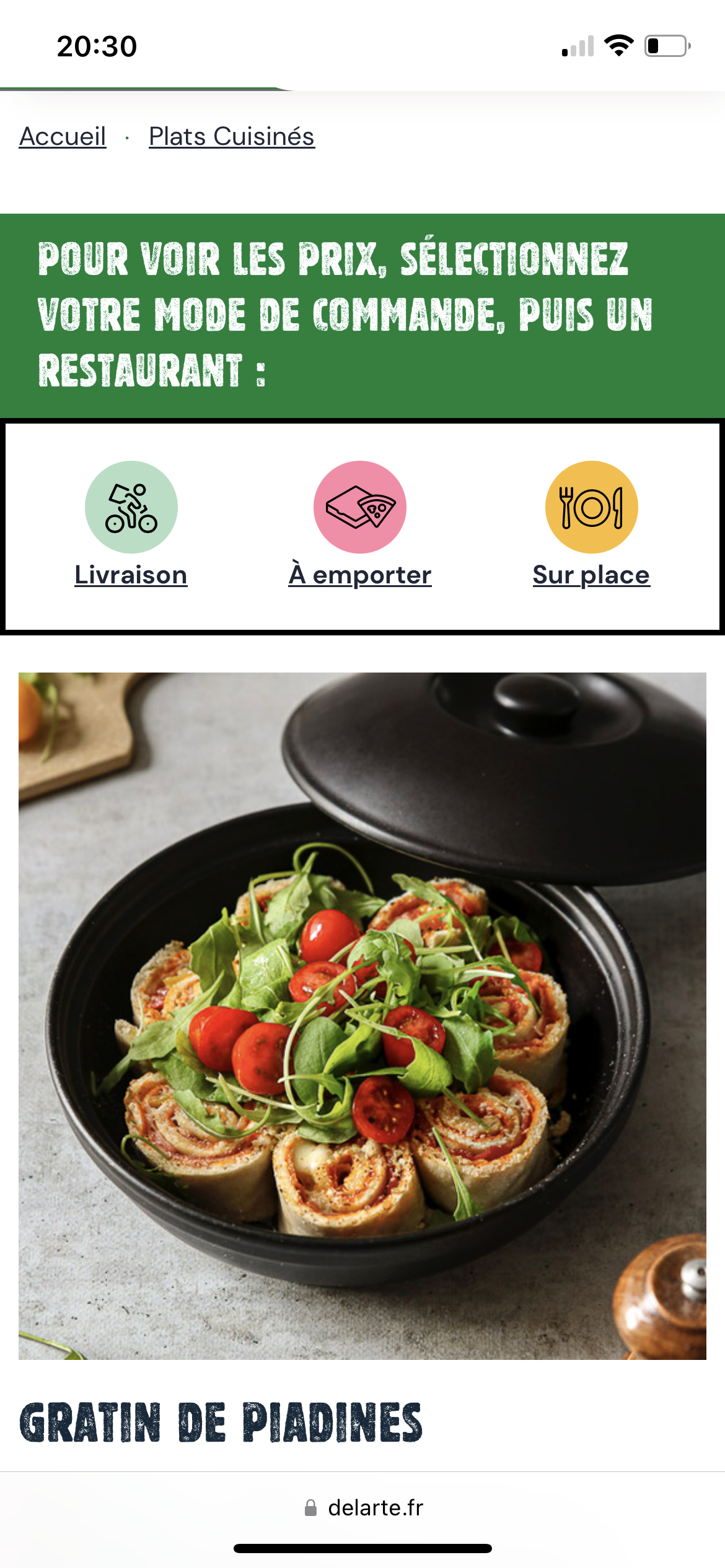Open the Plats Cuisinés breadcrumb

232,136
